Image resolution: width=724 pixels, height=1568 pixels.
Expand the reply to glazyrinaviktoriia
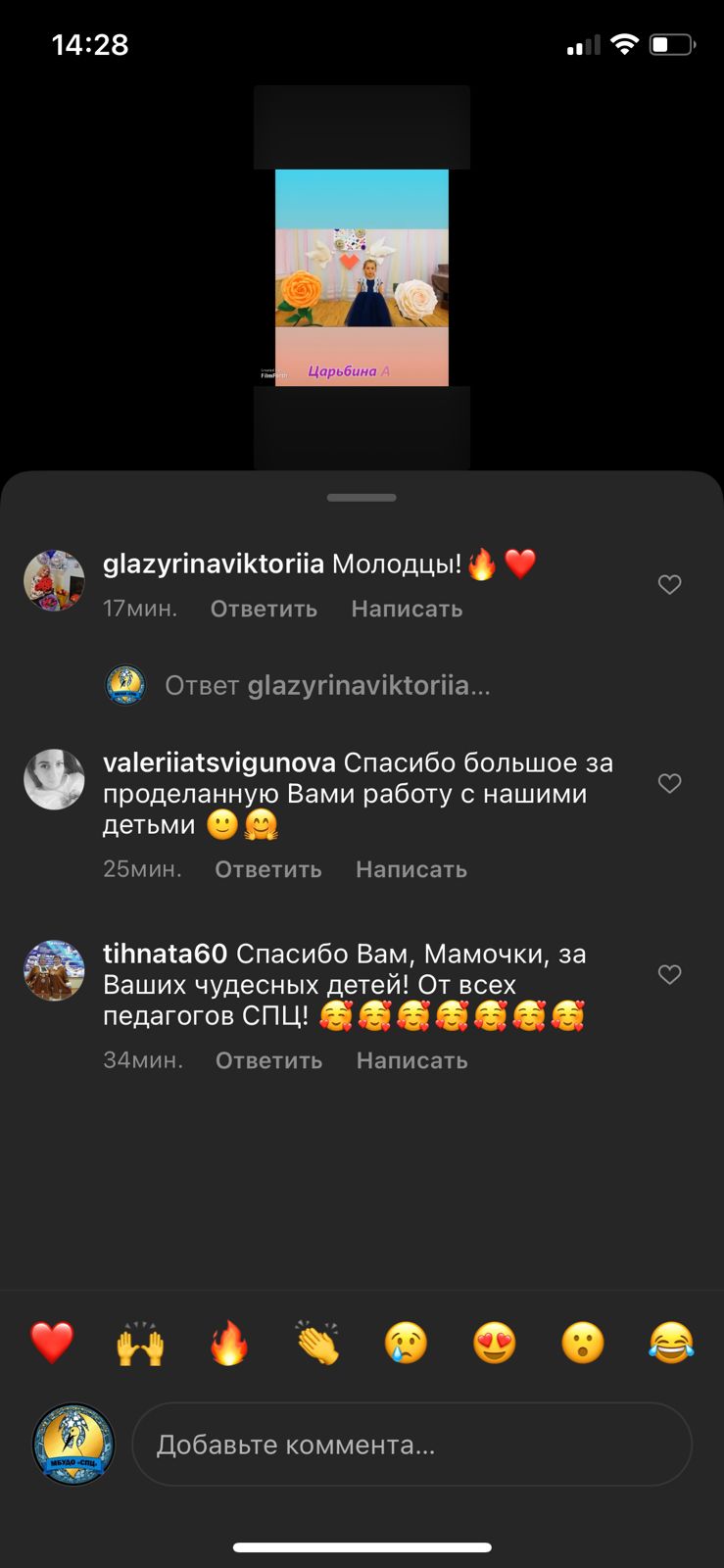327,685
